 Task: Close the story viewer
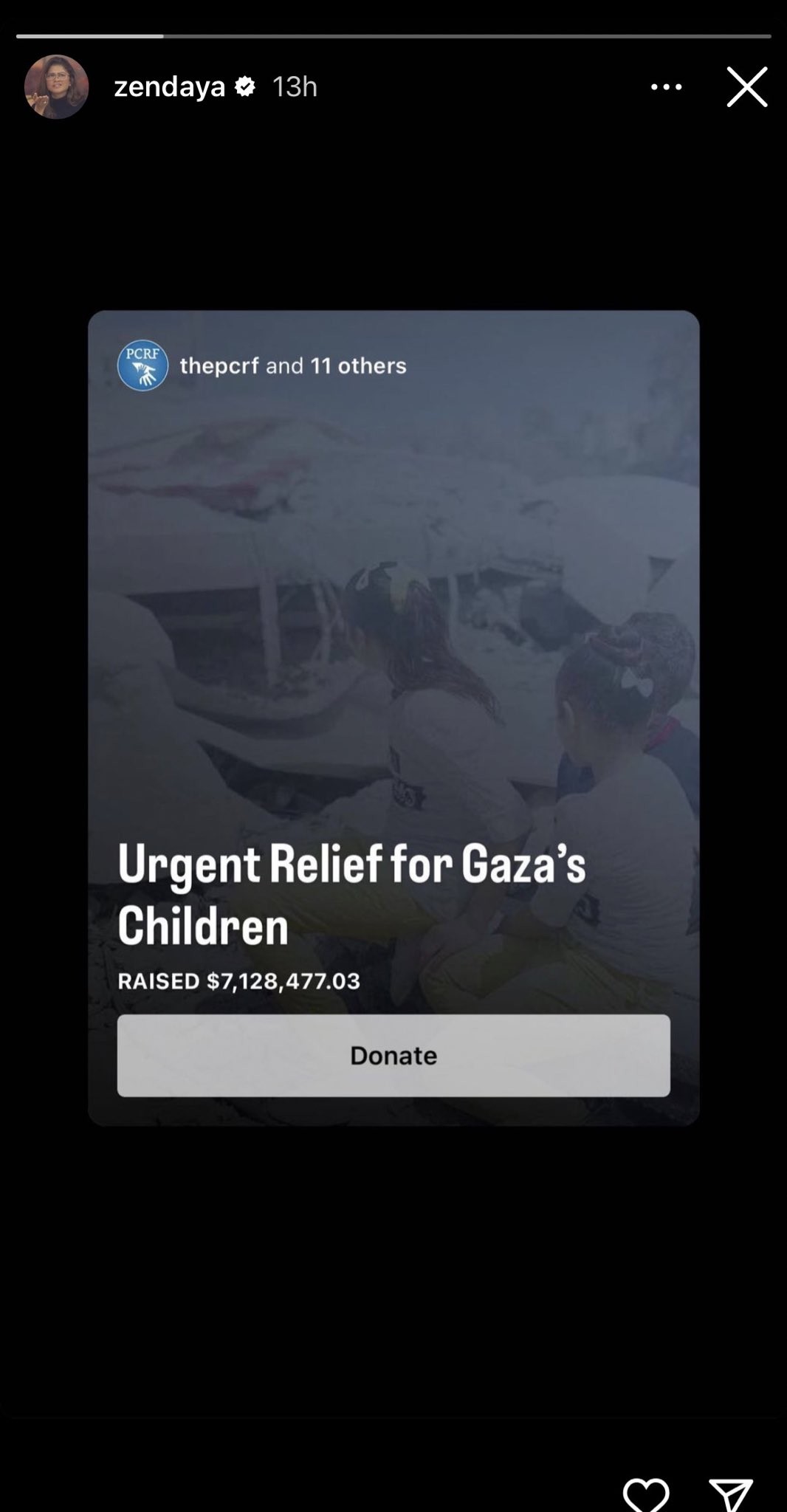[746, 87]
